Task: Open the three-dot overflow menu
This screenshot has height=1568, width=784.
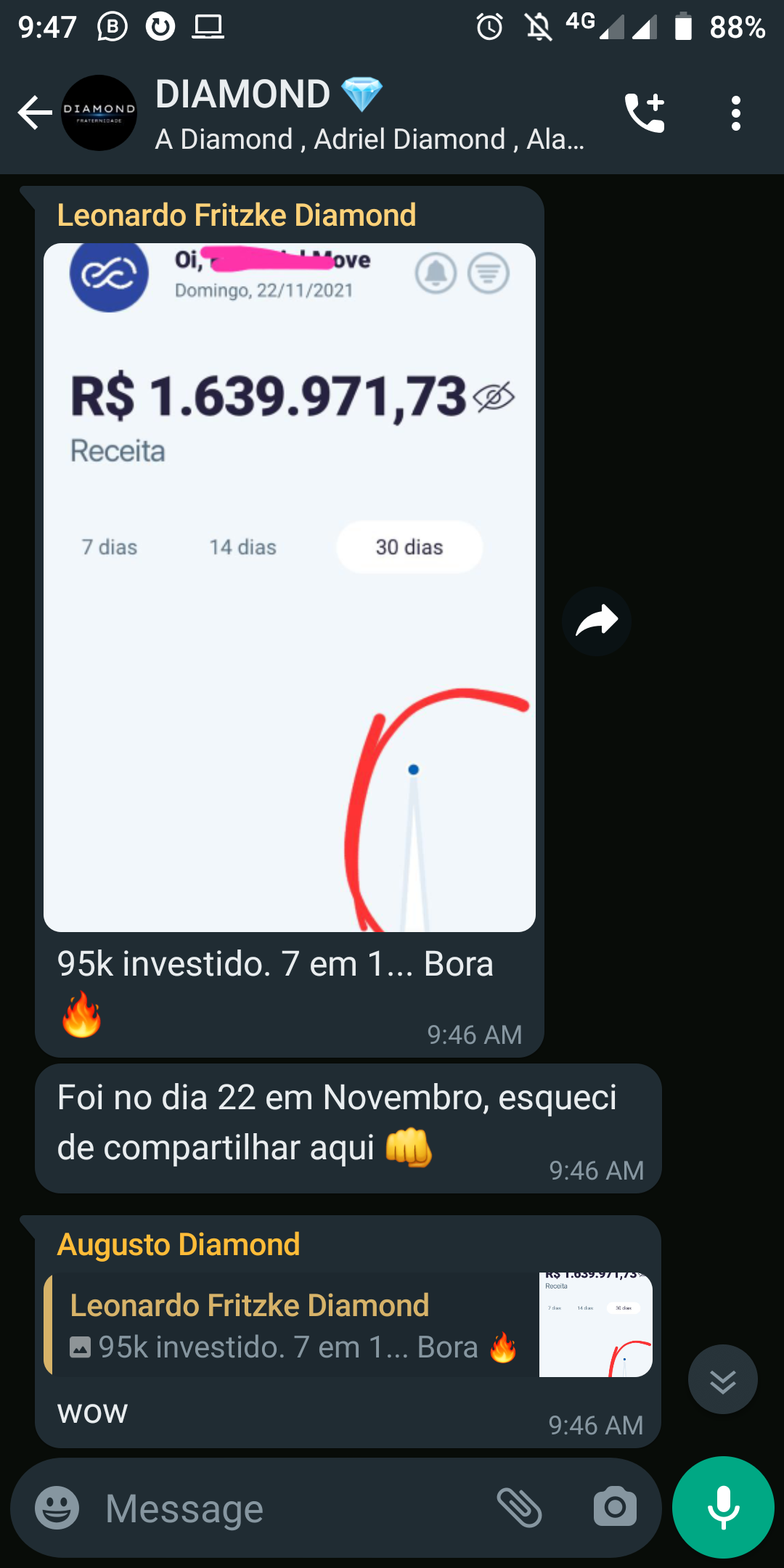Action: click(x=735, y=113)
